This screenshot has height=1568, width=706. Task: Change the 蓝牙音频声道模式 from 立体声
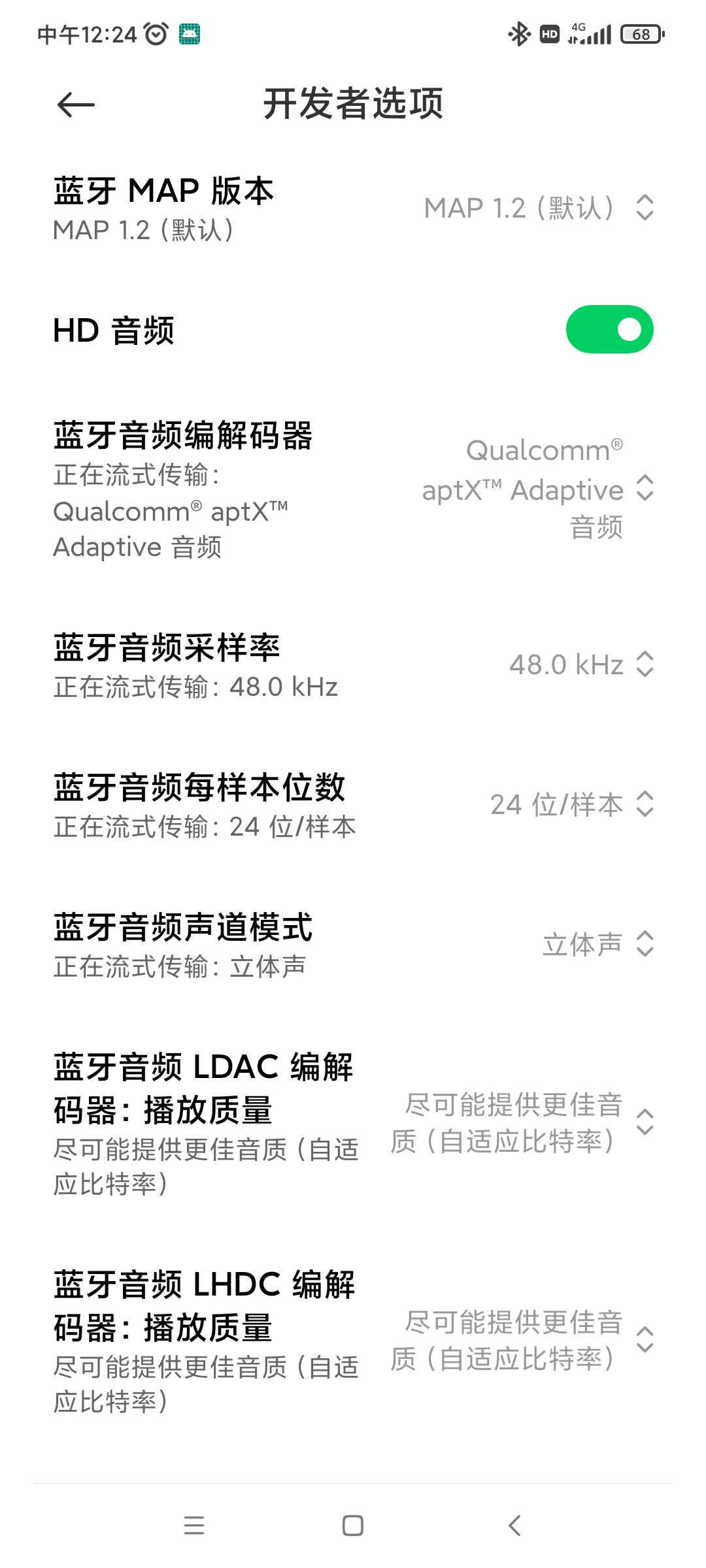pyautogui.click(x=353, y=945)
